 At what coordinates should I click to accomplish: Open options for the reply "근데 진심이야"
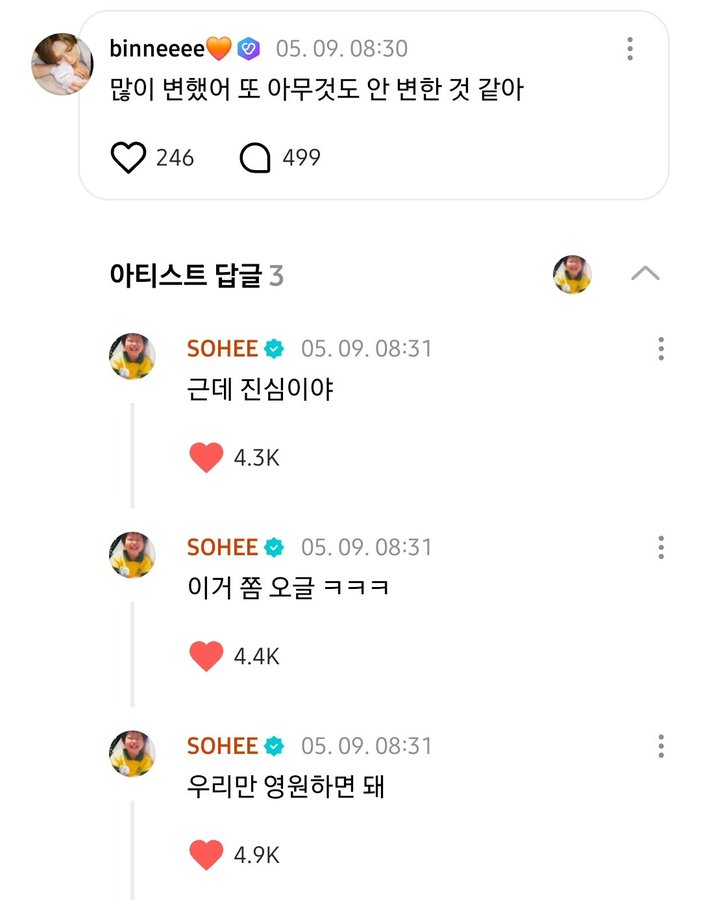click(661, 349)
